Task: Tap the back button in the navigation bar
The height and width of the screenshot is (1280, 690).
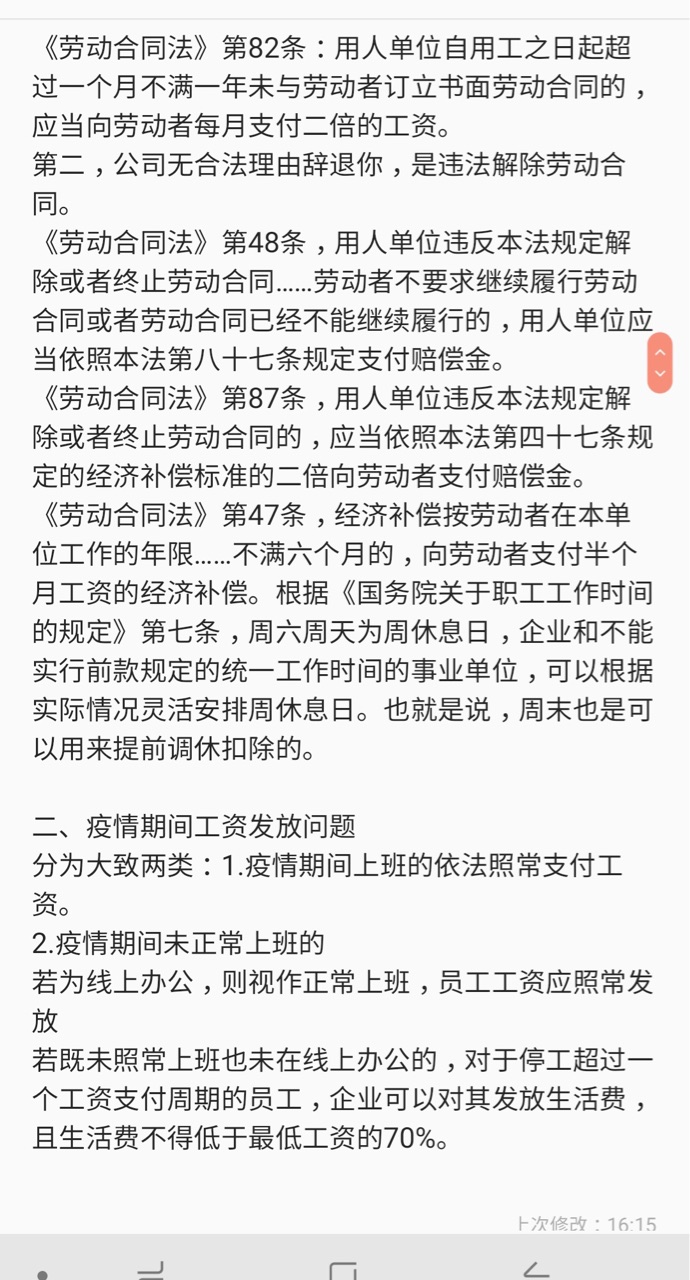Action: pyautogui.click(x=536, y=1270)
